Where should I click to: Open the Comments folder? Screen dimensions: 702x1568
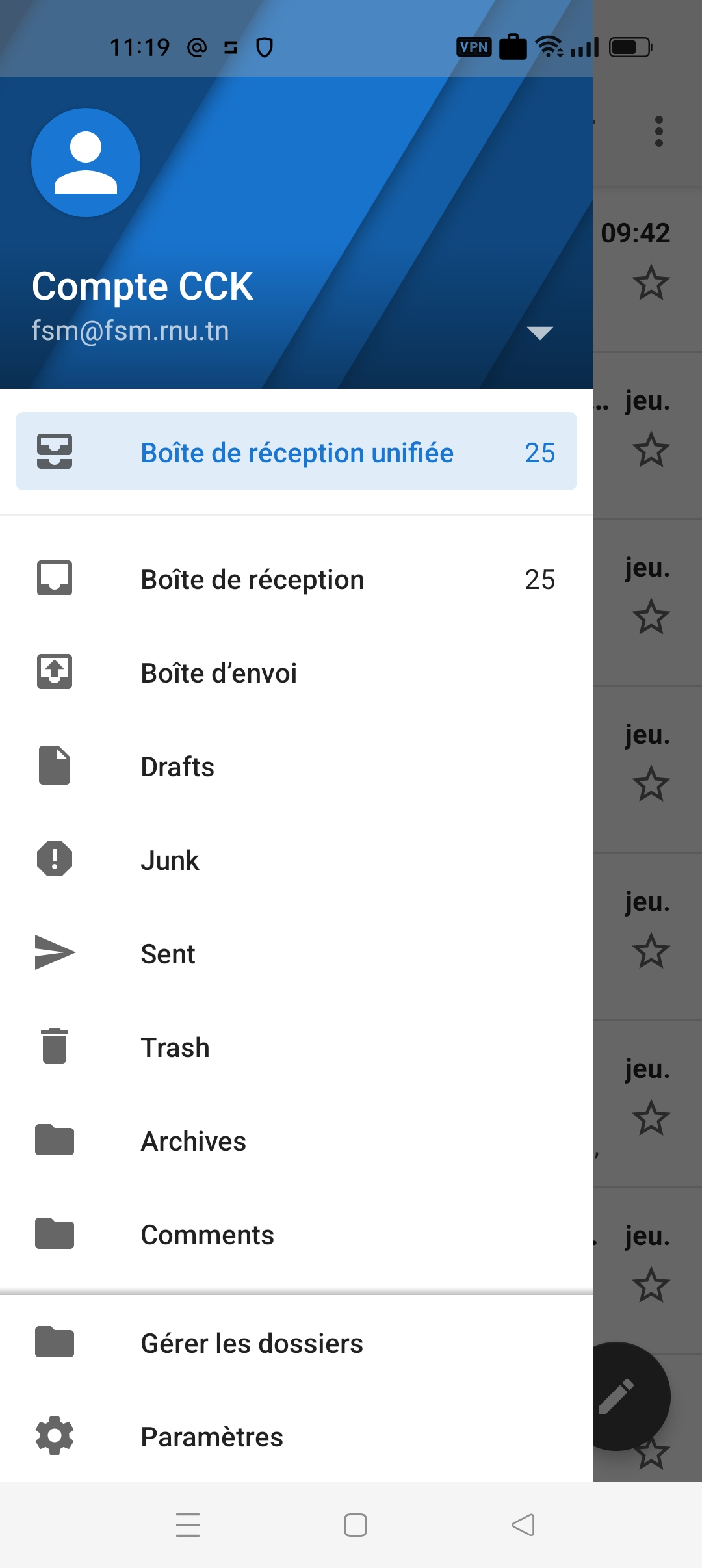[296, 1235]
